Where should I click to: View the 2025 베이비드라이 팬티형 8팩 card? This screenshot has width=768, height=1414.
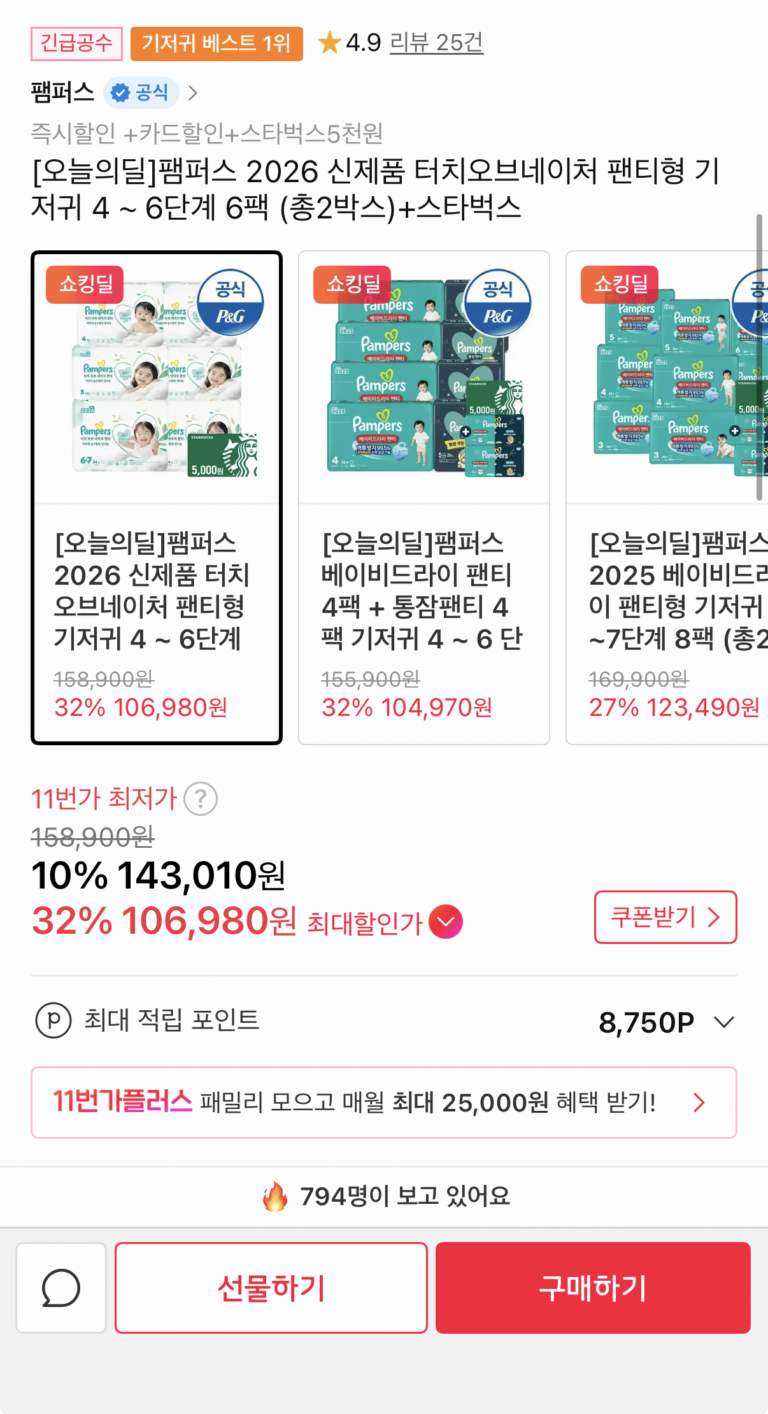670,497
